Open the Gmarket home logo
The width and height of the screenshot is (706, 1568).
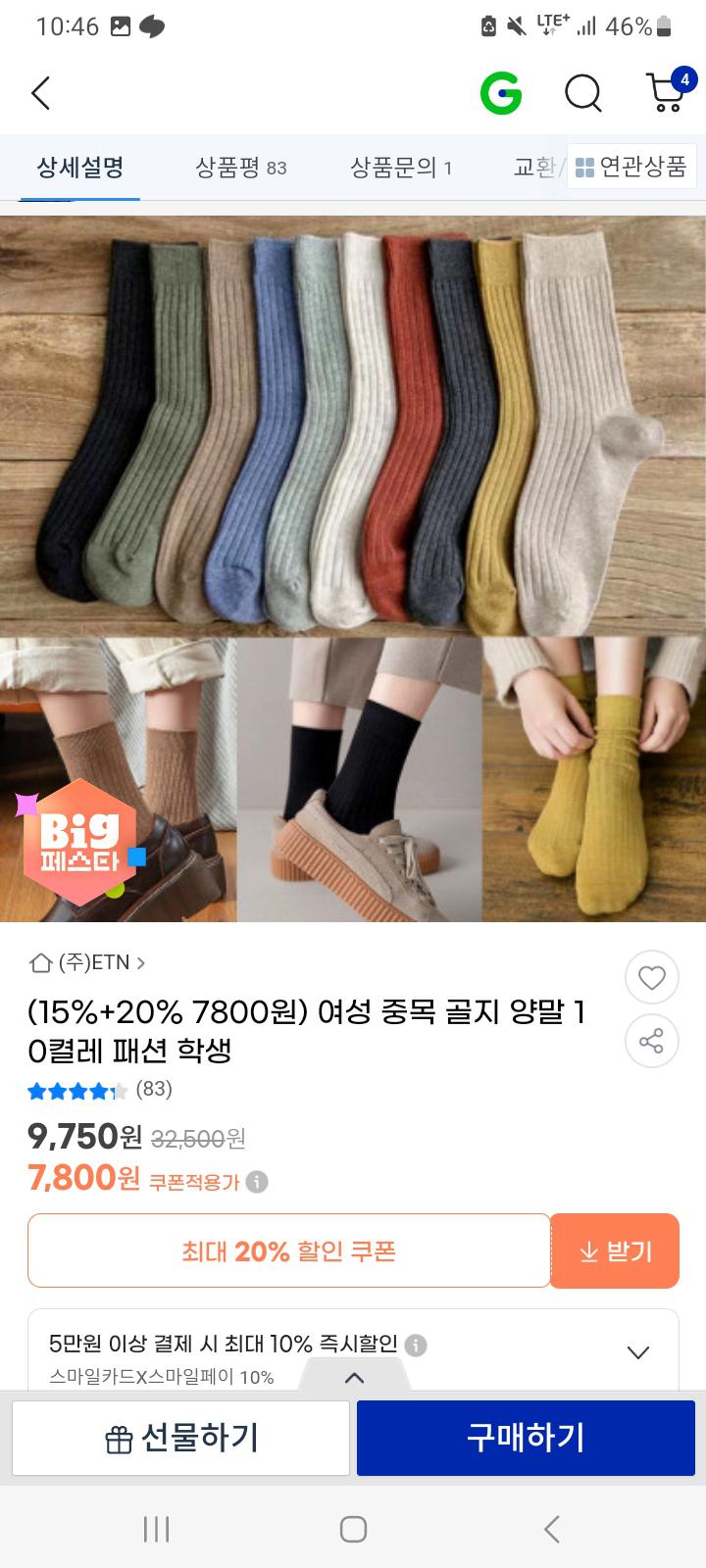[x=501, y=94]
